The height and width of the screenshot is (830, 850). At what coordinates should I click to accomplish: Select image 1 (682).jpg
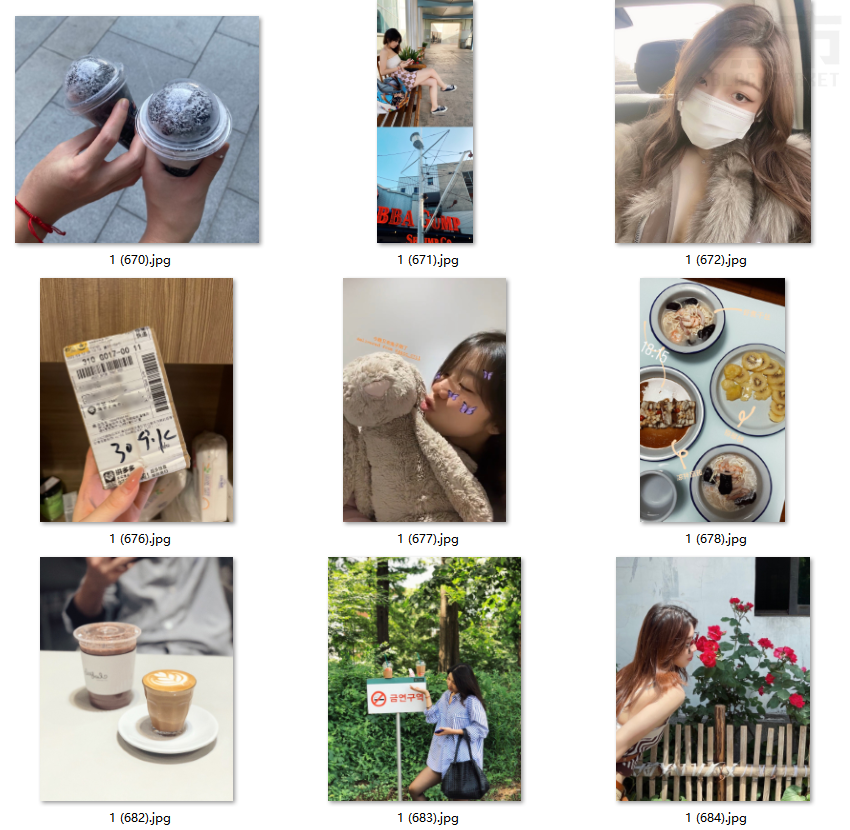click(x=136, y=679)
